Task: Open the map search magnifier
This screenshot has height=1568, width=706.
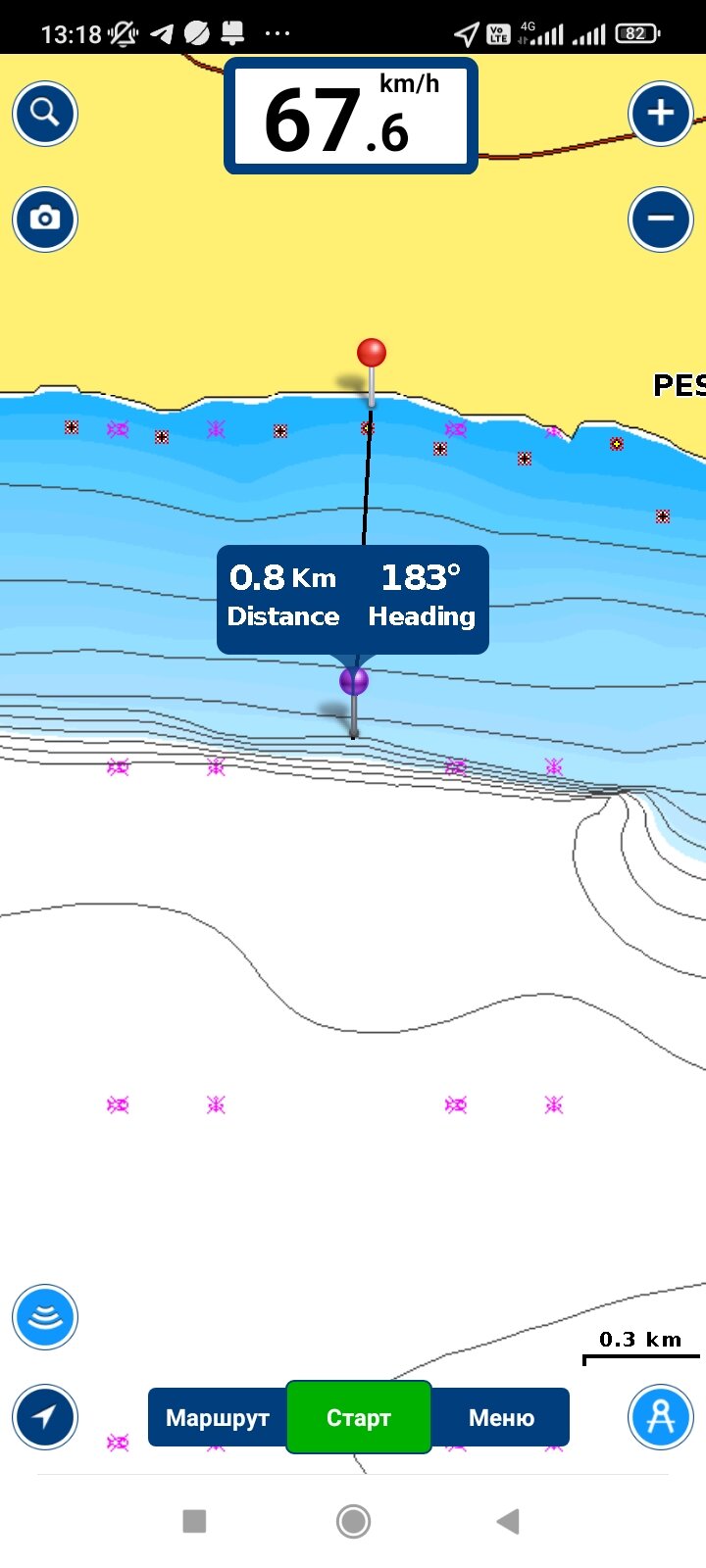Action: click(45, 114)
